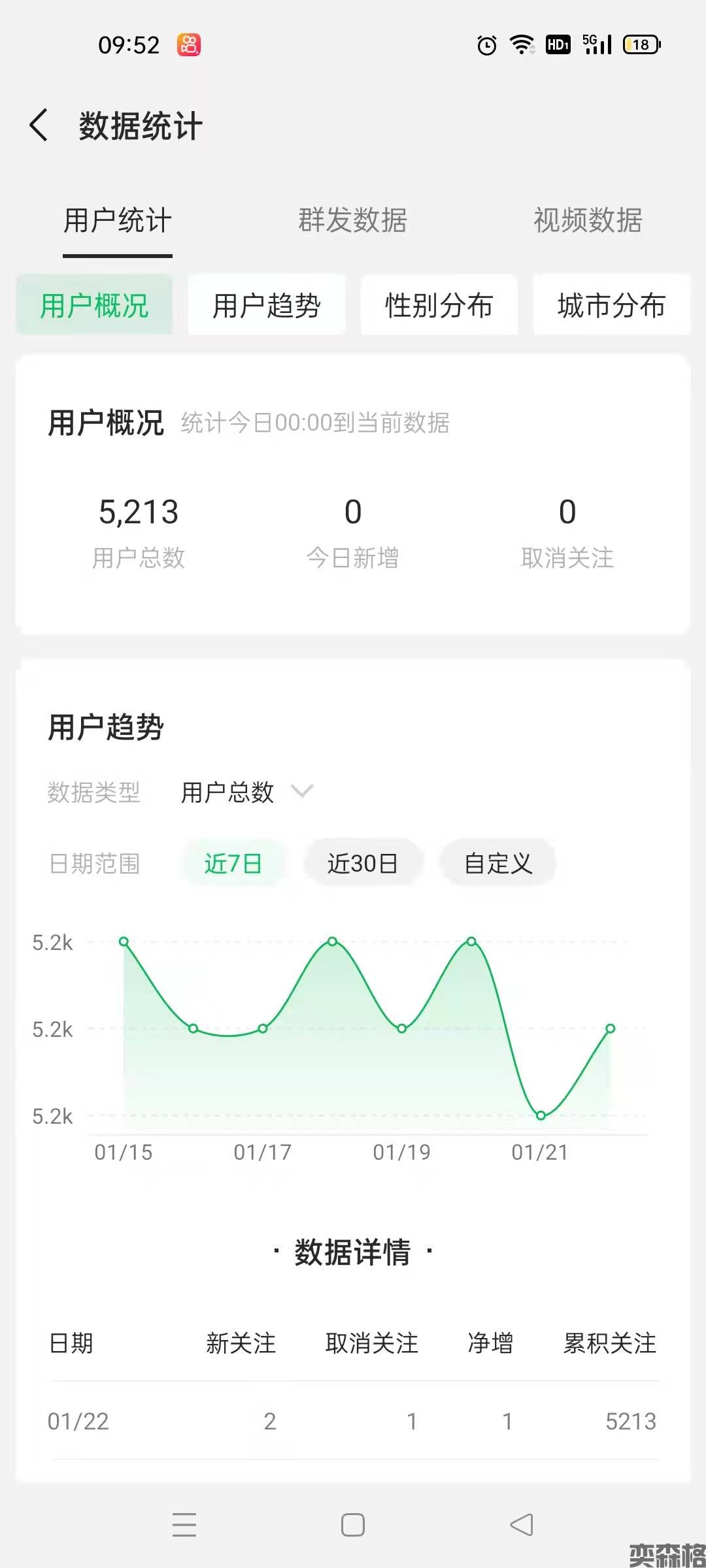
Task: Show the 城市分布 section
Action: [x=611, y=305]
